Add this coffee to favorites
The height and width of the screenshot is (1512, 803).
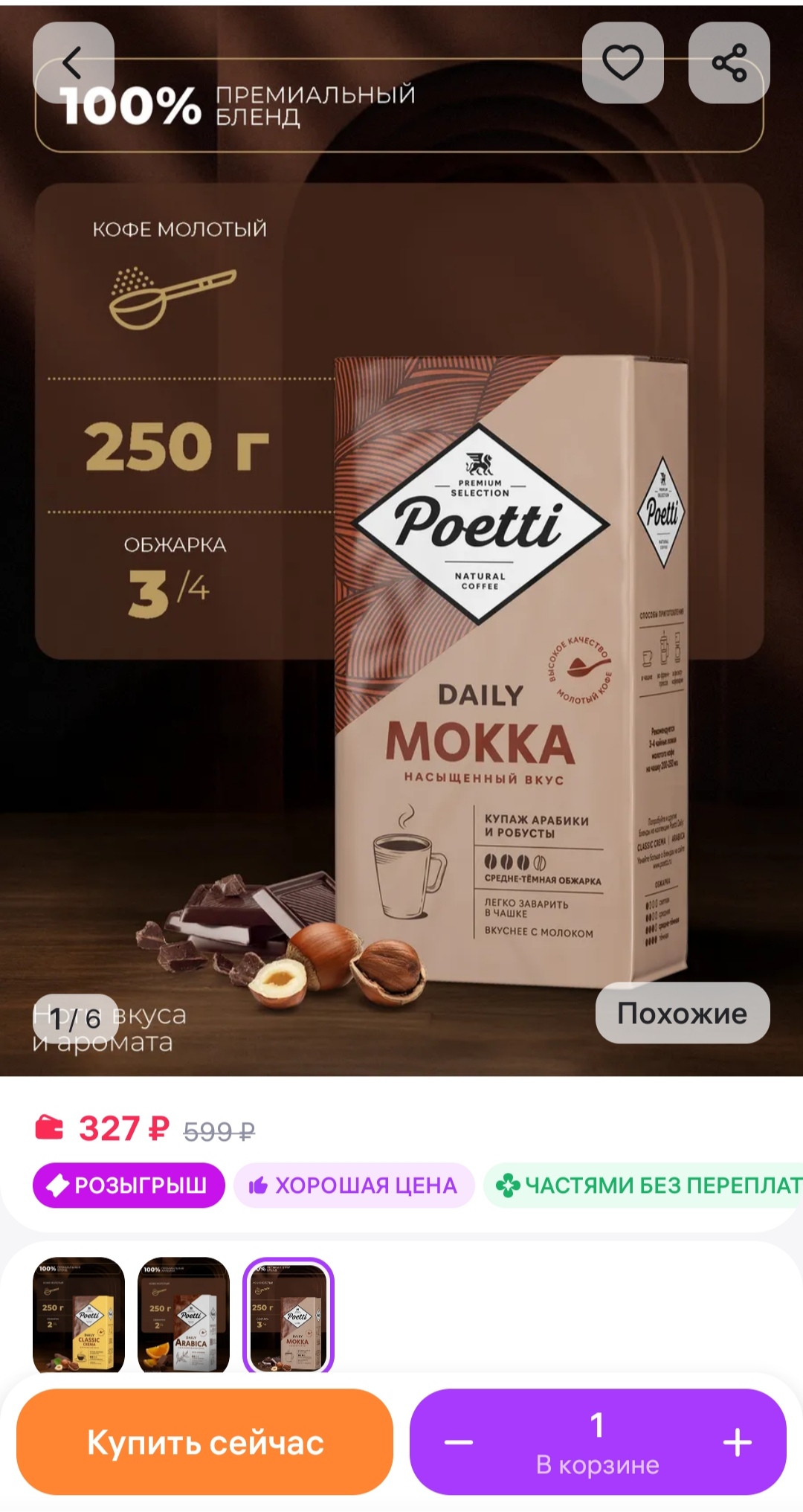pyautogui.click(x=622, y=62)
